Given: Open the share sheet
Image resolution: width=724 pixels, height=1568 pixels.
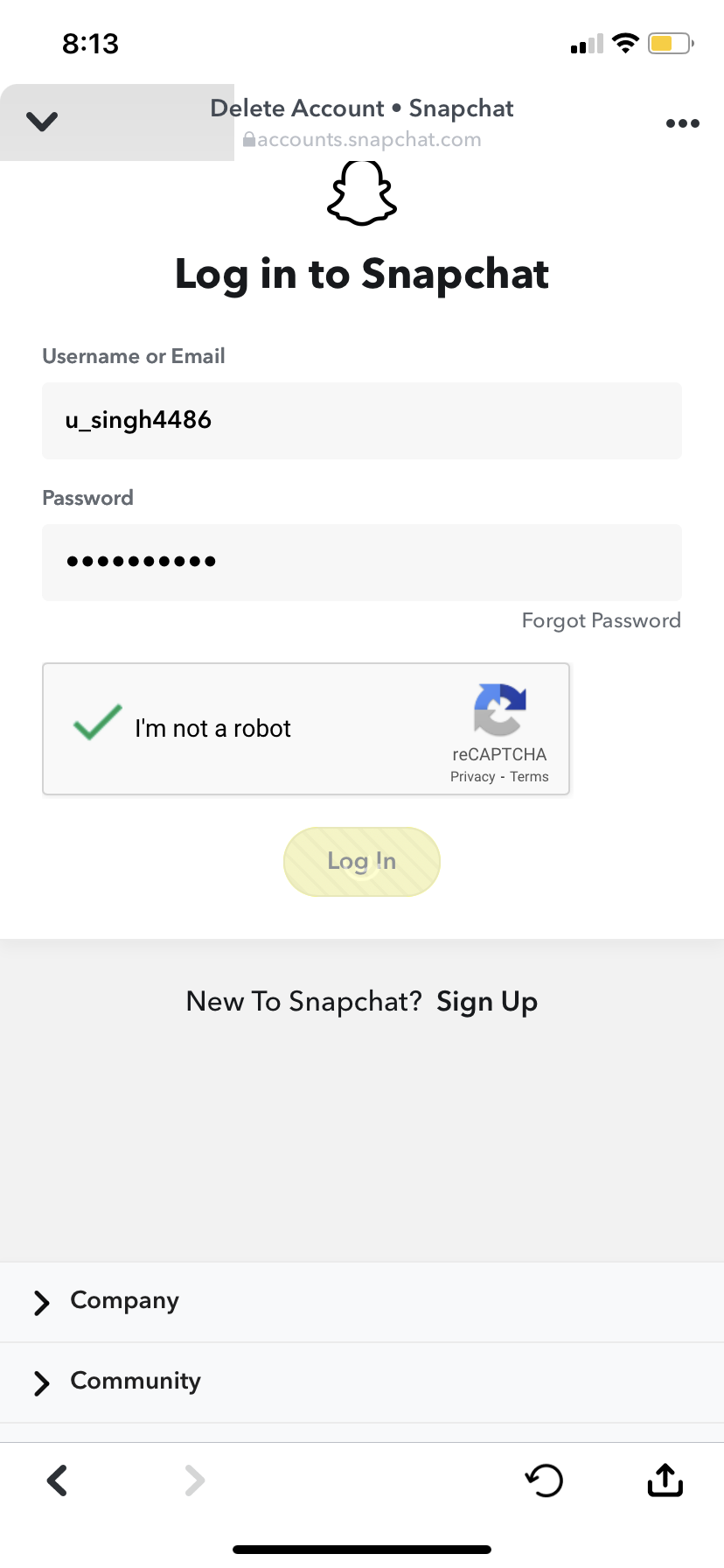Looking at the screenshot, I should [x=665, y=1480].
